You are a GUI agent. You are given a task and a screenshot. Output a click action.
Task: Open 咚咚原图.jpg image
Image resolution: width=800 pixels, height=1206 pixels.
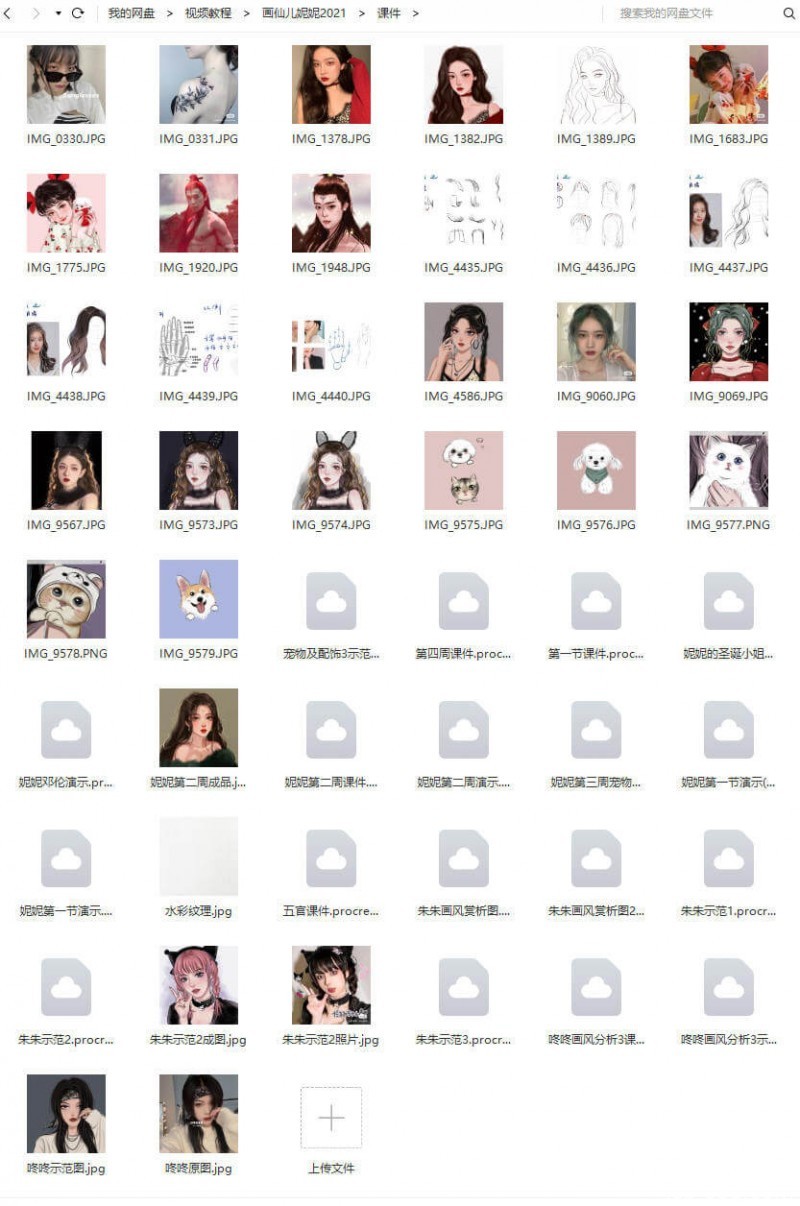pos(198,1114)
